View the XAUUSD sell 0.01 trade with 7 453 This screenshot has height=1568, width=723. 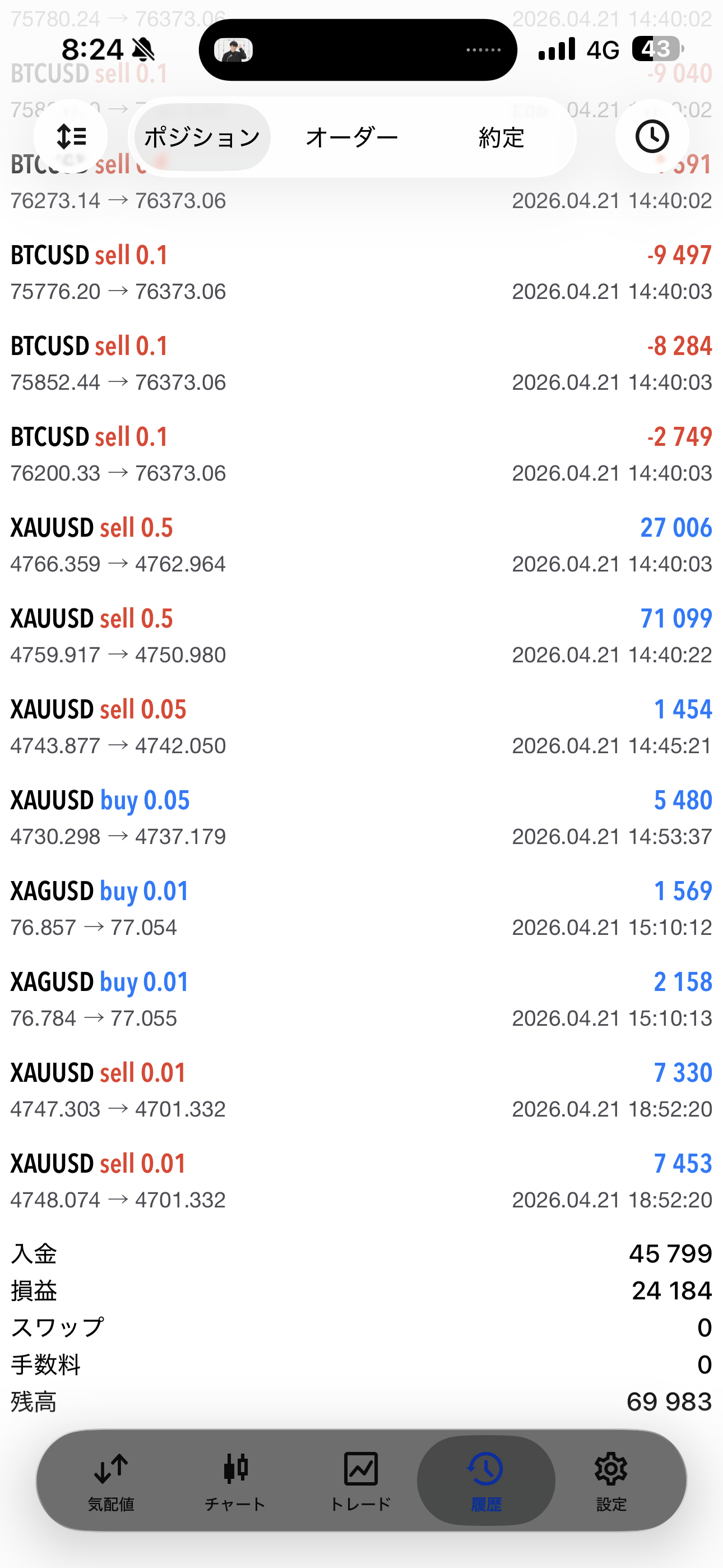(x=361, y=1181)
